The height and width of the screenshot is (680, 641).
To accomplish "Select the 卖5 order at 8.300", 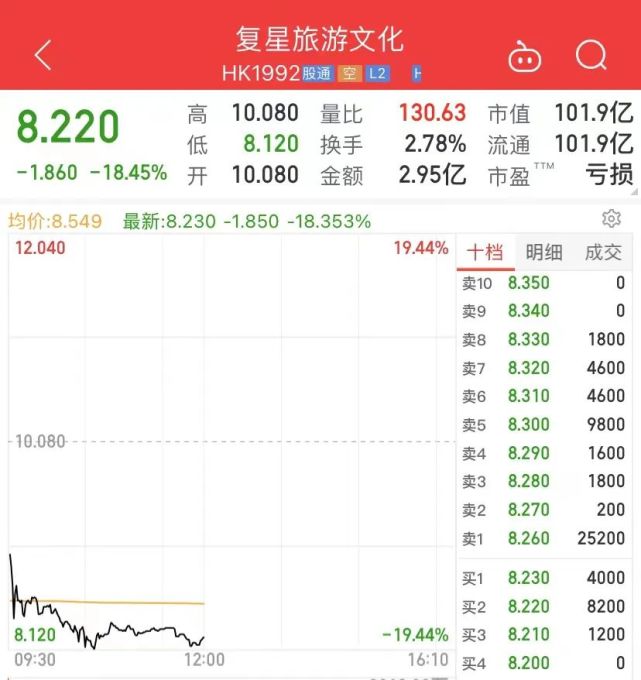I will click(544, 425).
